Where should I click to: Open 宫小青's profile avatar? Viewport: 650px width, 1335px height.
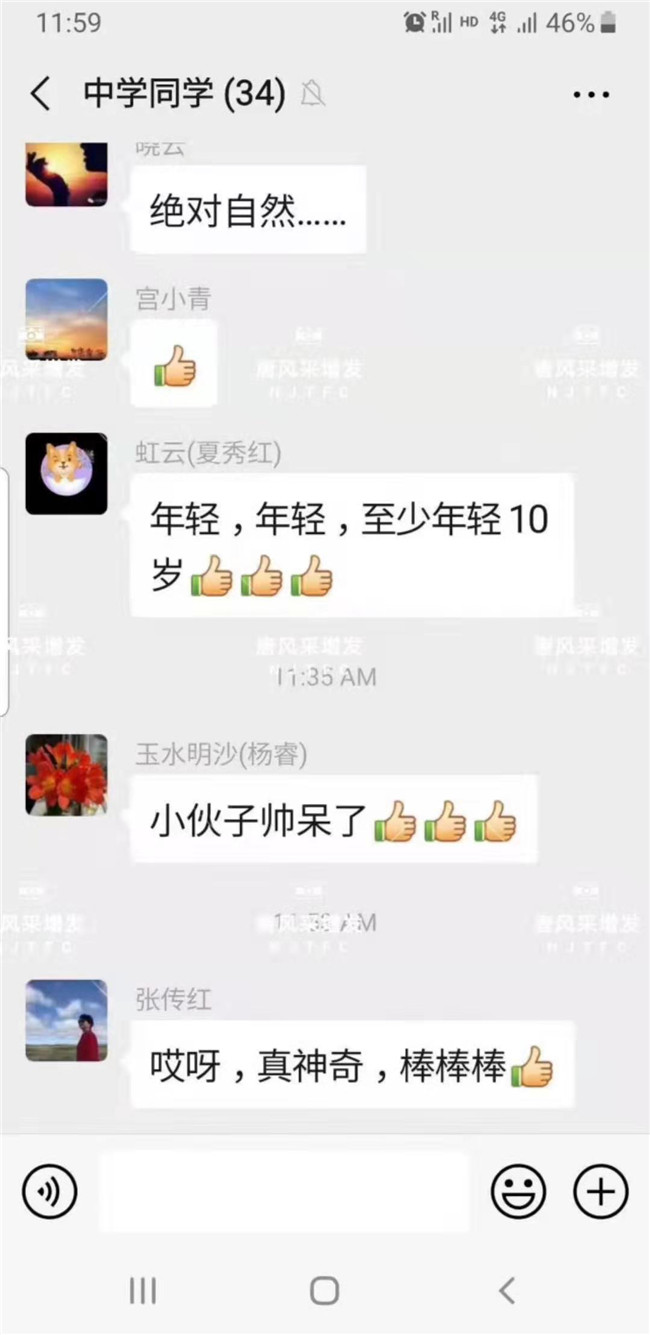point(66,320)
